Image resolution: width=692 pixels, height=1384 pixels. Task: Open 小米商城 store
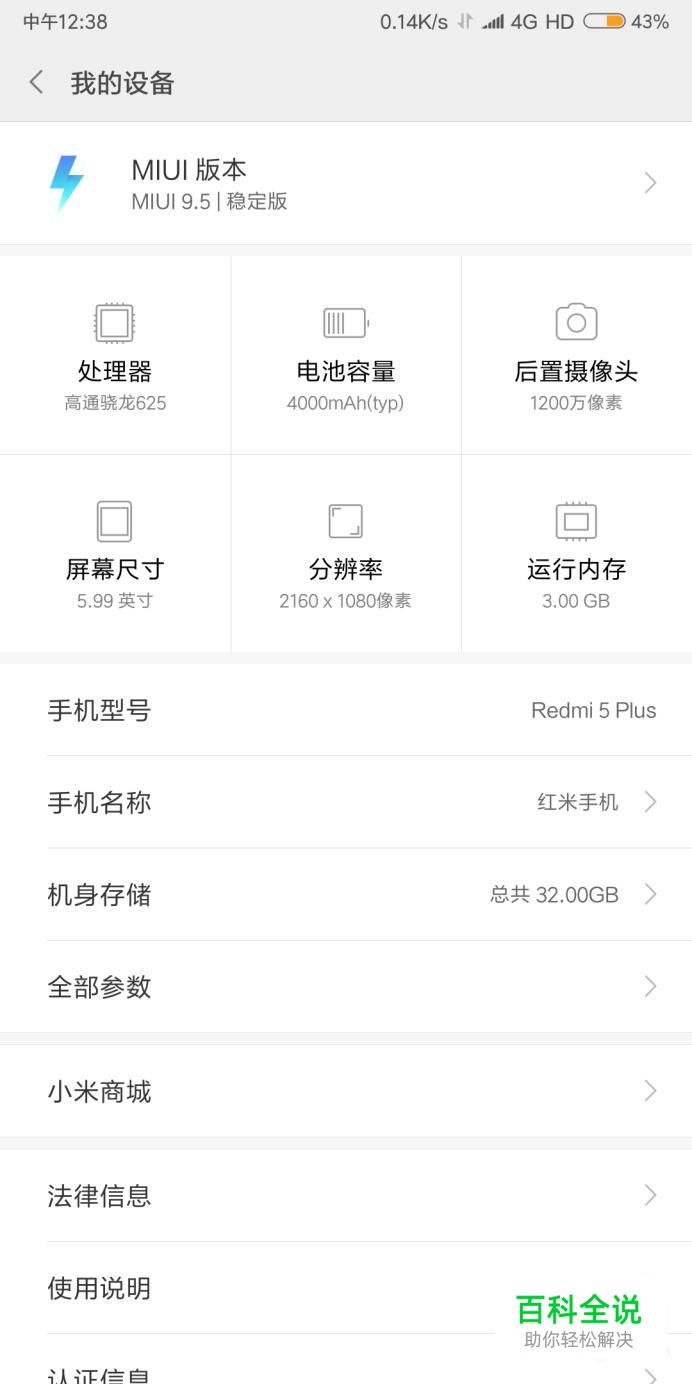pos(346,1091)
